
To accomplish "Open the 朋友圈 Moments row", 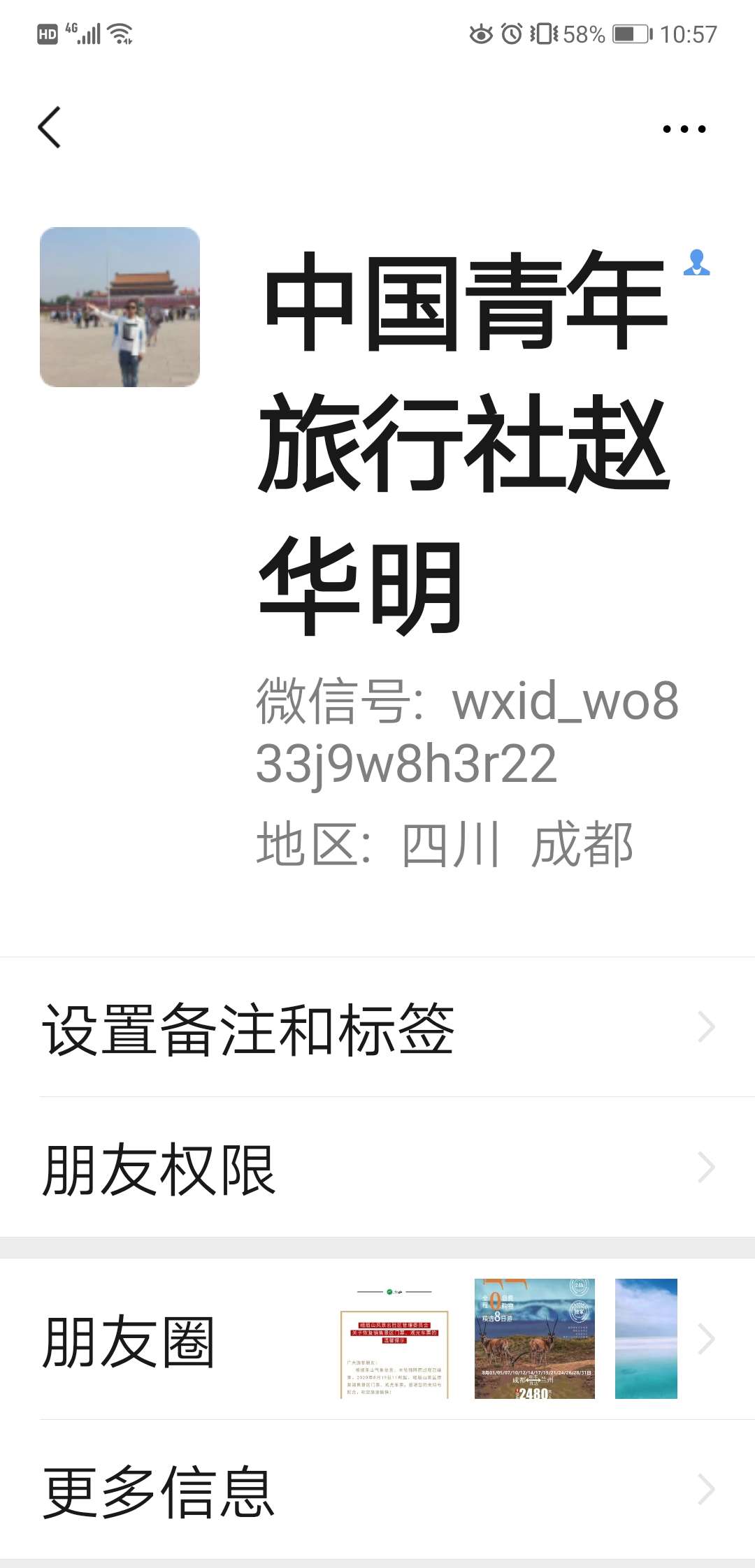I will [x=377, y=1340].
